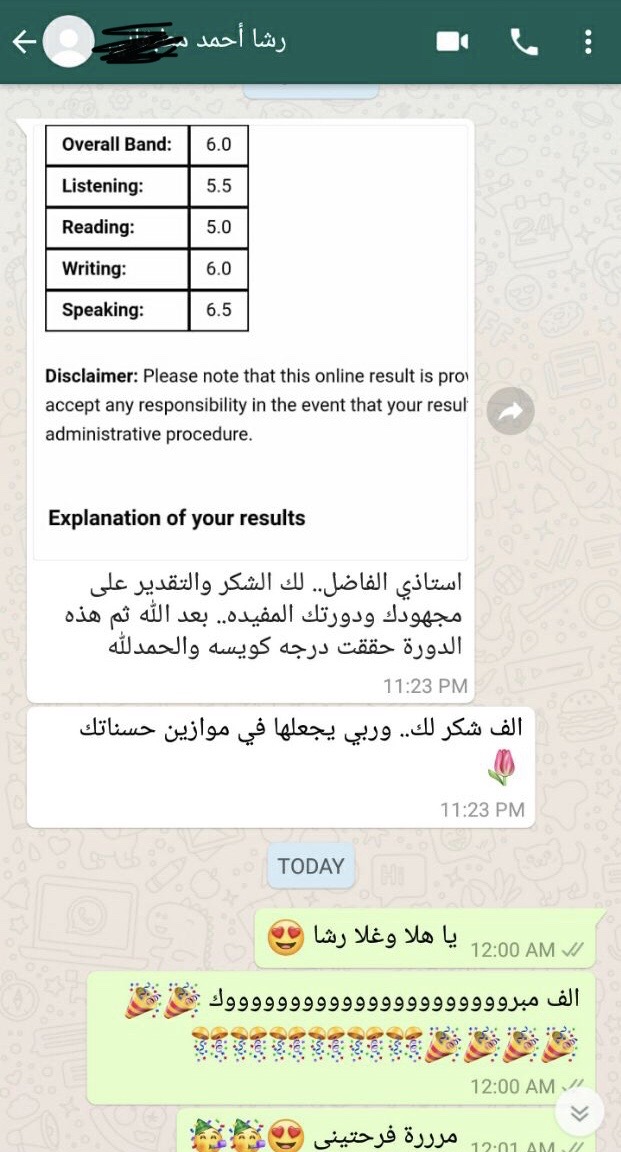Image resolution: width=621 pixels, height=1152 pixels.
Task: Open the IELTS results image
Action: (250, 340)
